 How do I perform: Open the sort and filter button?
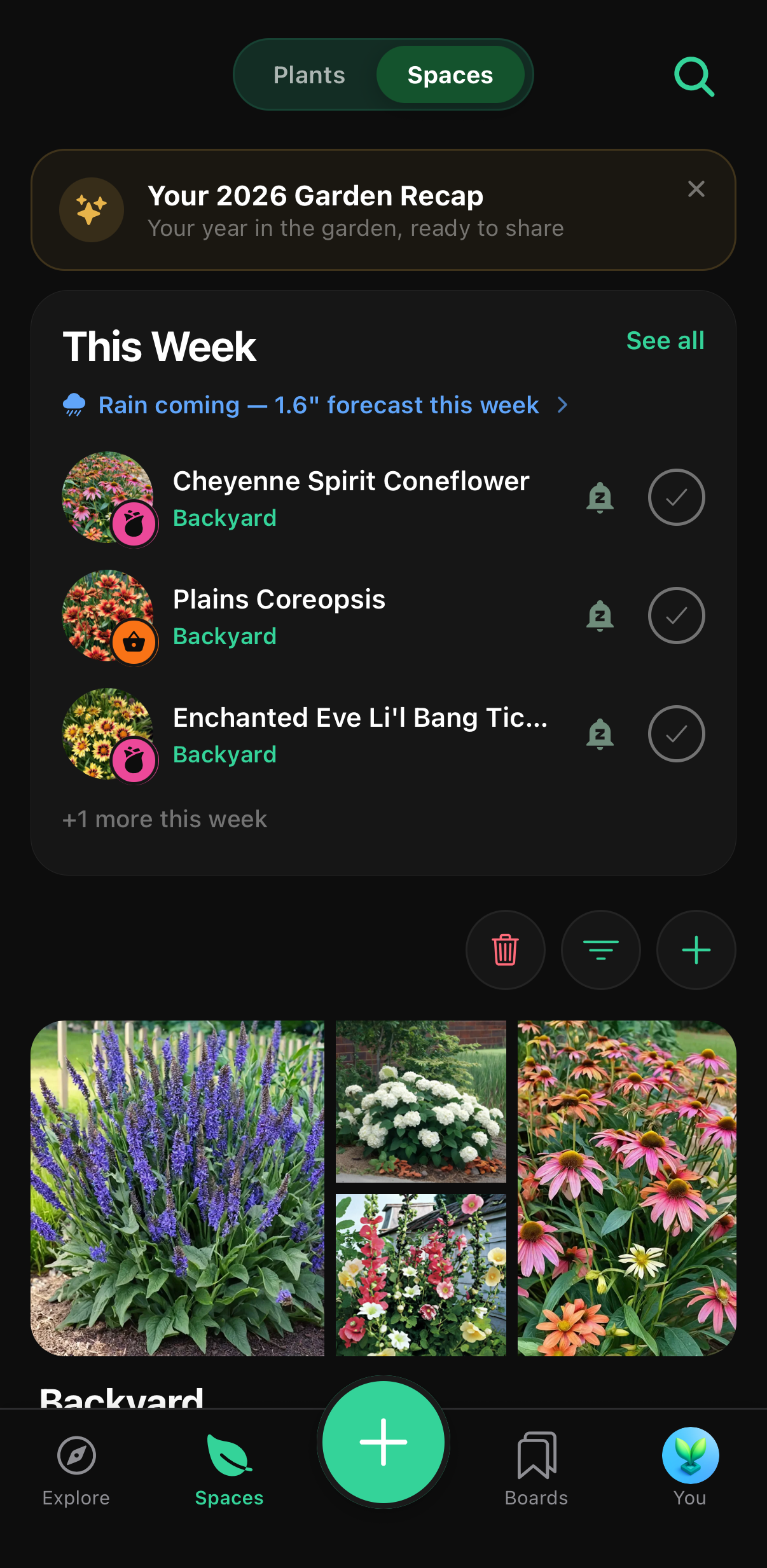pyautogui.click(x=601, y=950)
